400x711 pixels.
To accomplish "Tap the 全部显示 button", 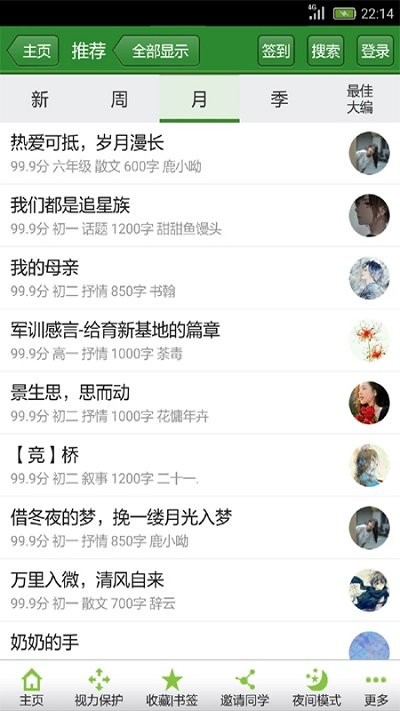I will [156, 51].
